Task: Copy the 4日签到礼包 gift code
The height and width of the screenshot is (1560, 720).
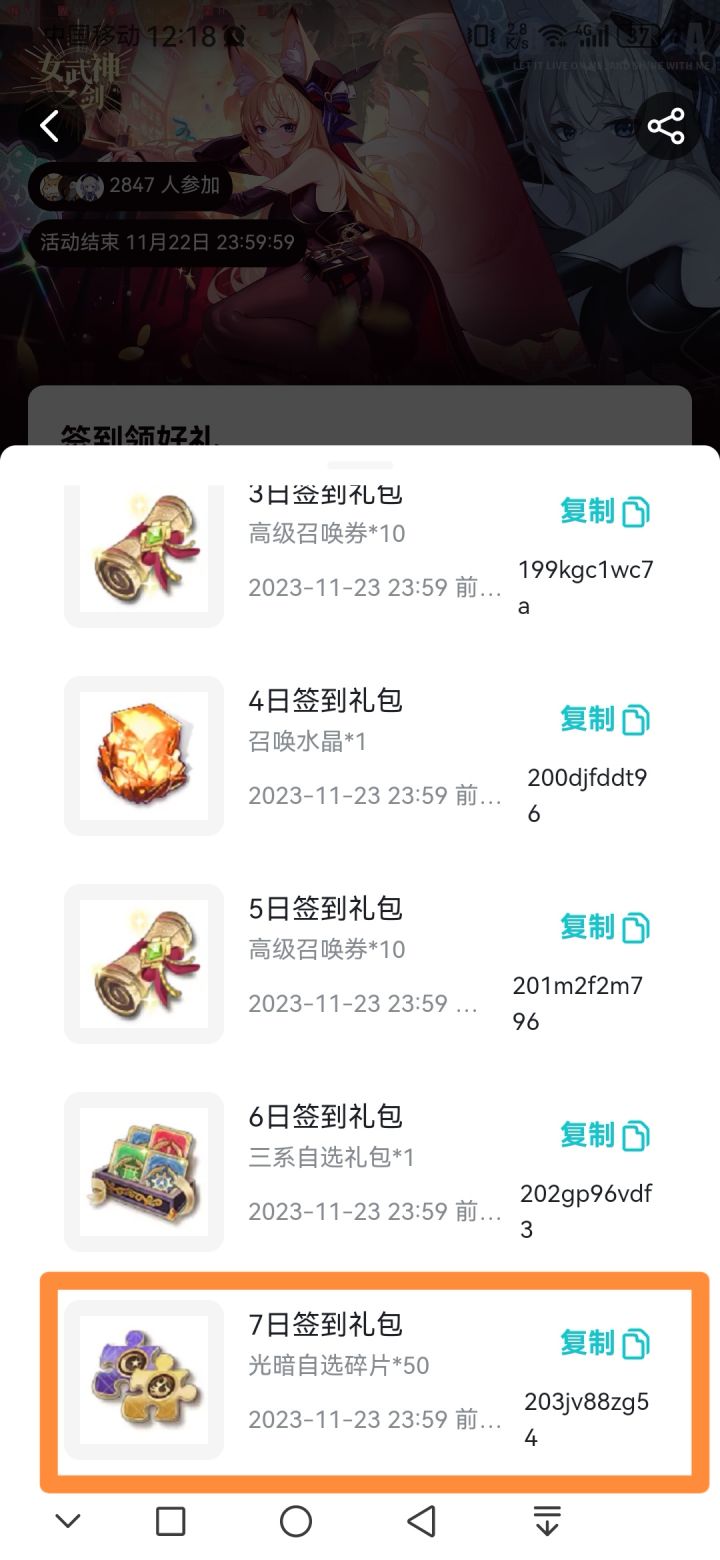Action: [604, 719]
